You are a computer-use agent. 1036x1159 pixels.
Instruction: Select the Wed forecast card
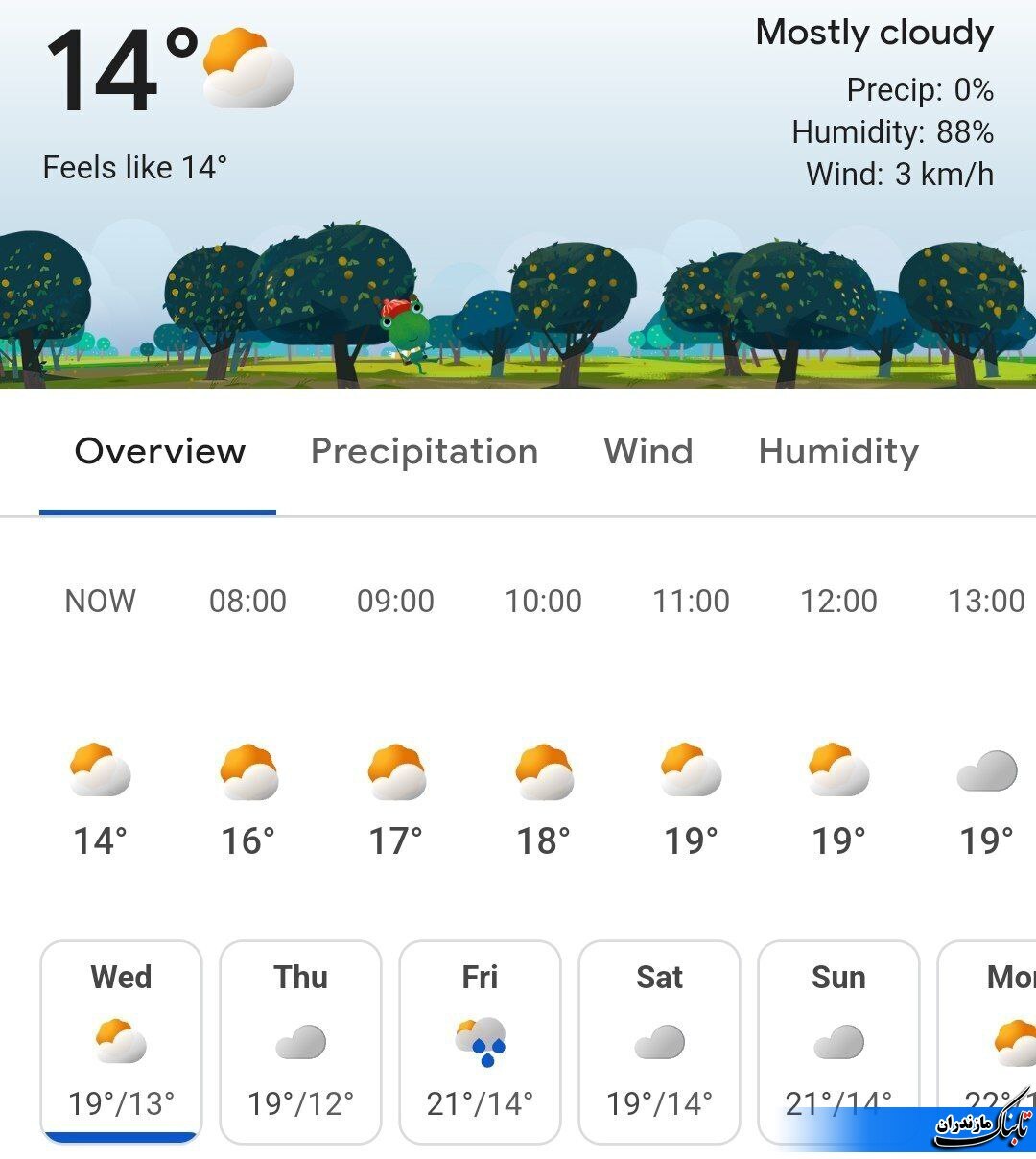121,1041
